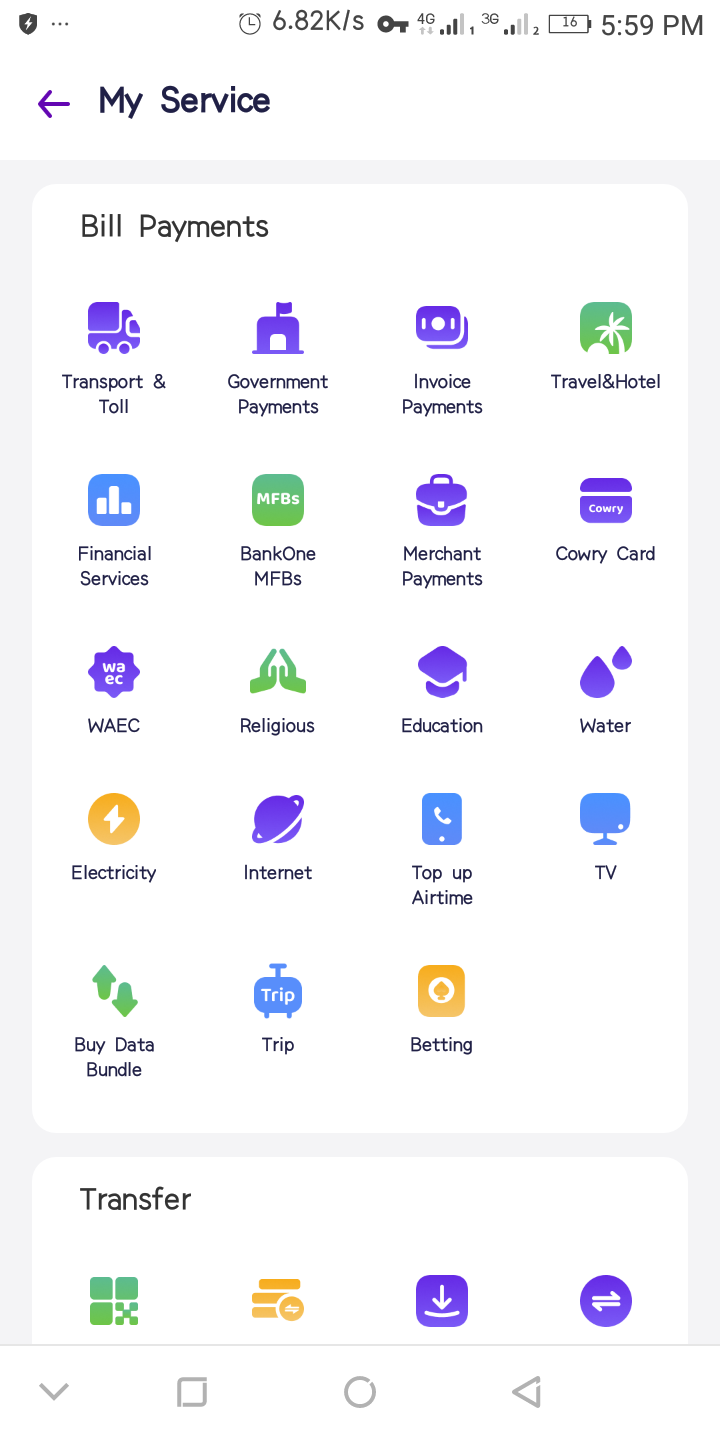The width and height of the screenshot is (720, 1440).
Task: Tap the system home button
Action: pos(360,1392)
